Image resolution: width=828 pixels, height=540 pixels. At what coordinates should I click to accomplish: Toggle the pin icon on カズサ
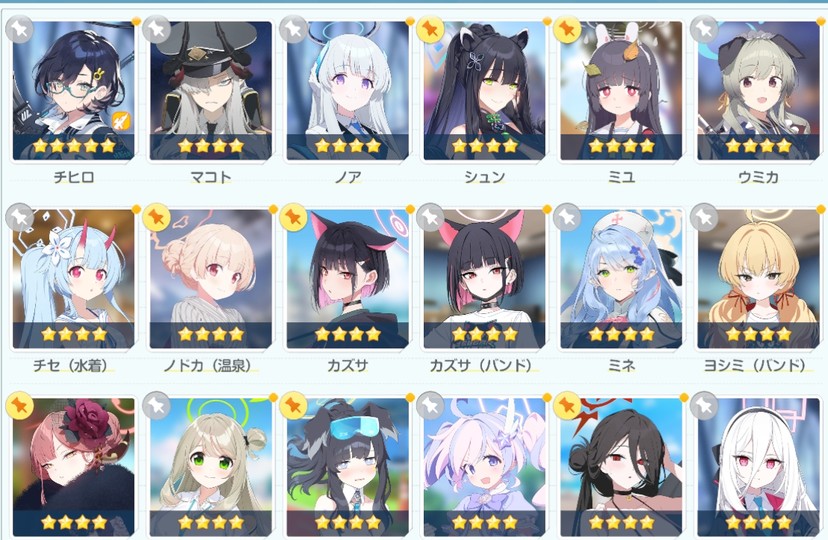point(294,216)
